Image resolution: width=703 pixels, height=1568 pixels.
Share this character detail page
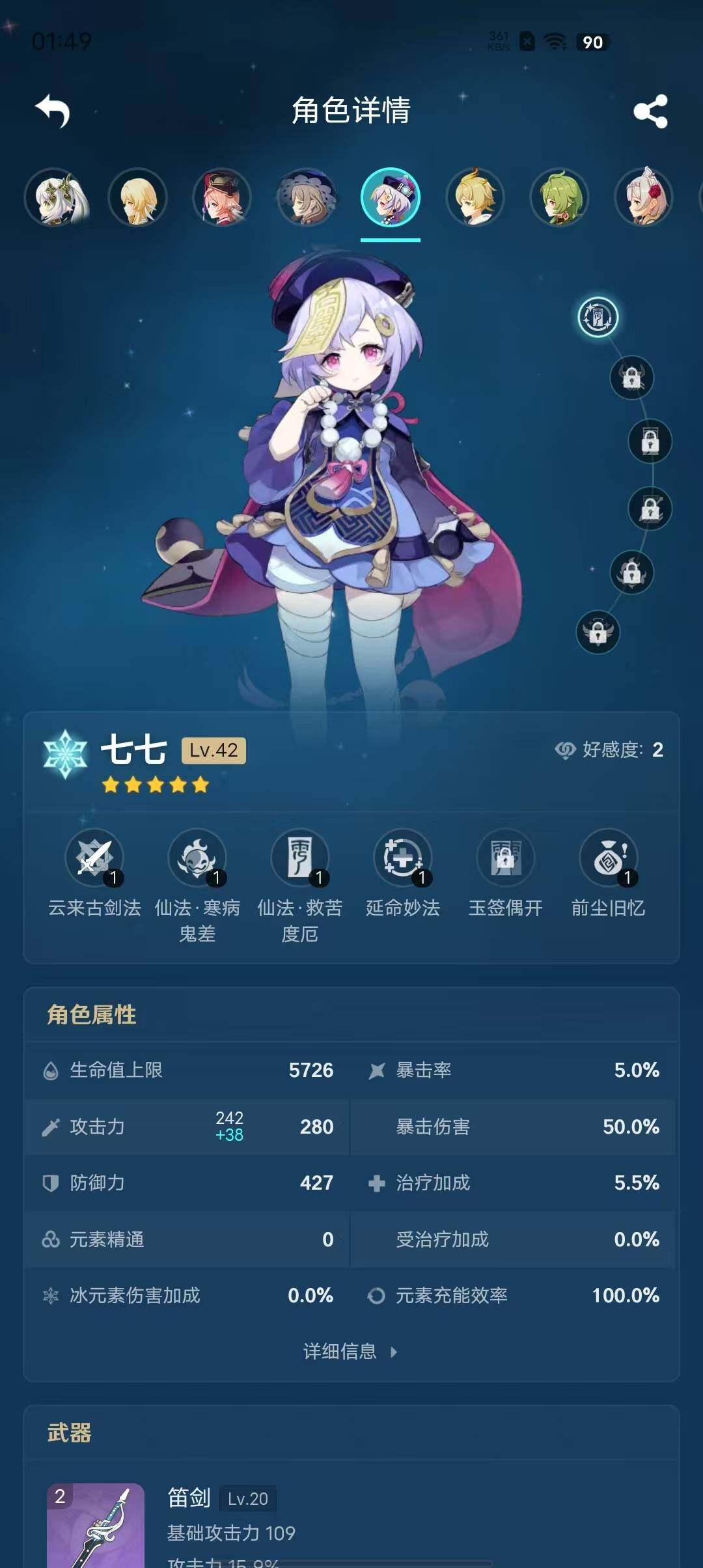[650, 111]
